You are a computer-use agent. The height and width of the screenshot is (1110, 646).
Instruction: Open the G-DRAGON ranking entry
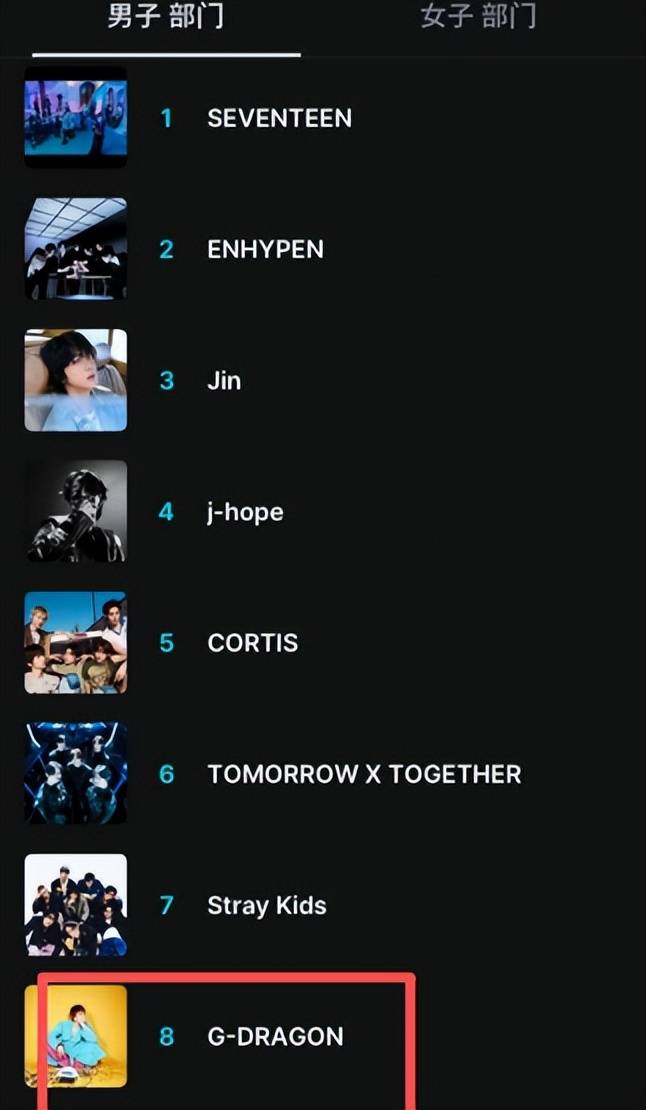coord(275,1036)
